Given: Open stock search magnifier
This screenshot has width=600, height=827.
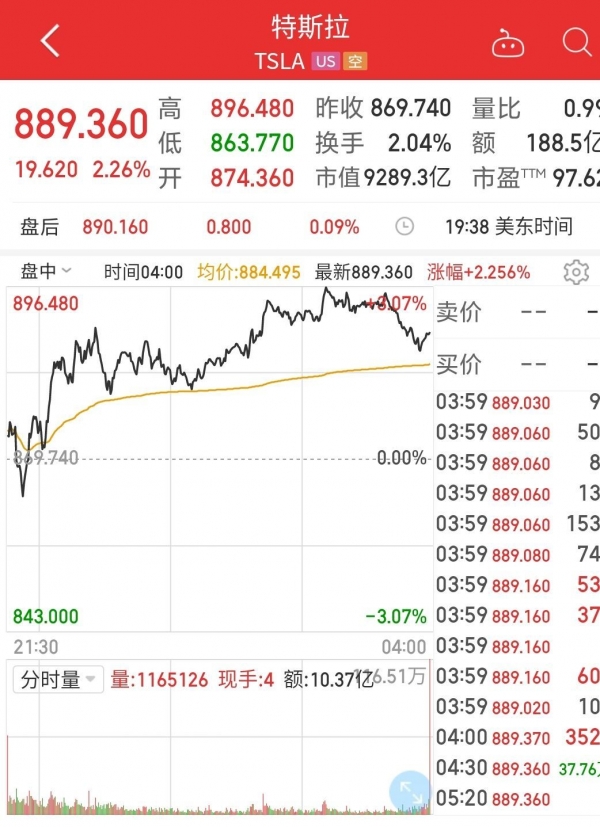Looking at the screenshot, I should tap(577, 42).
